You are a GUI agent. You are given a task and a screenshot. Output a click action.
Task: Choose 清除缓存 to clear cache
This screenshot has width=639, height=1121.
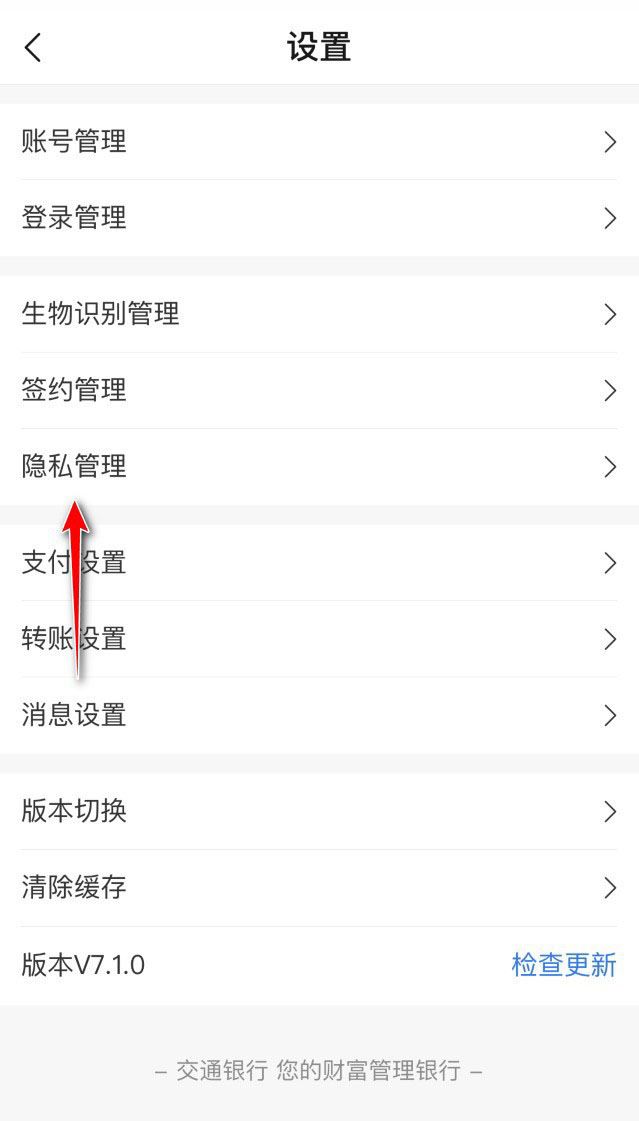click(x=319, y=887)
